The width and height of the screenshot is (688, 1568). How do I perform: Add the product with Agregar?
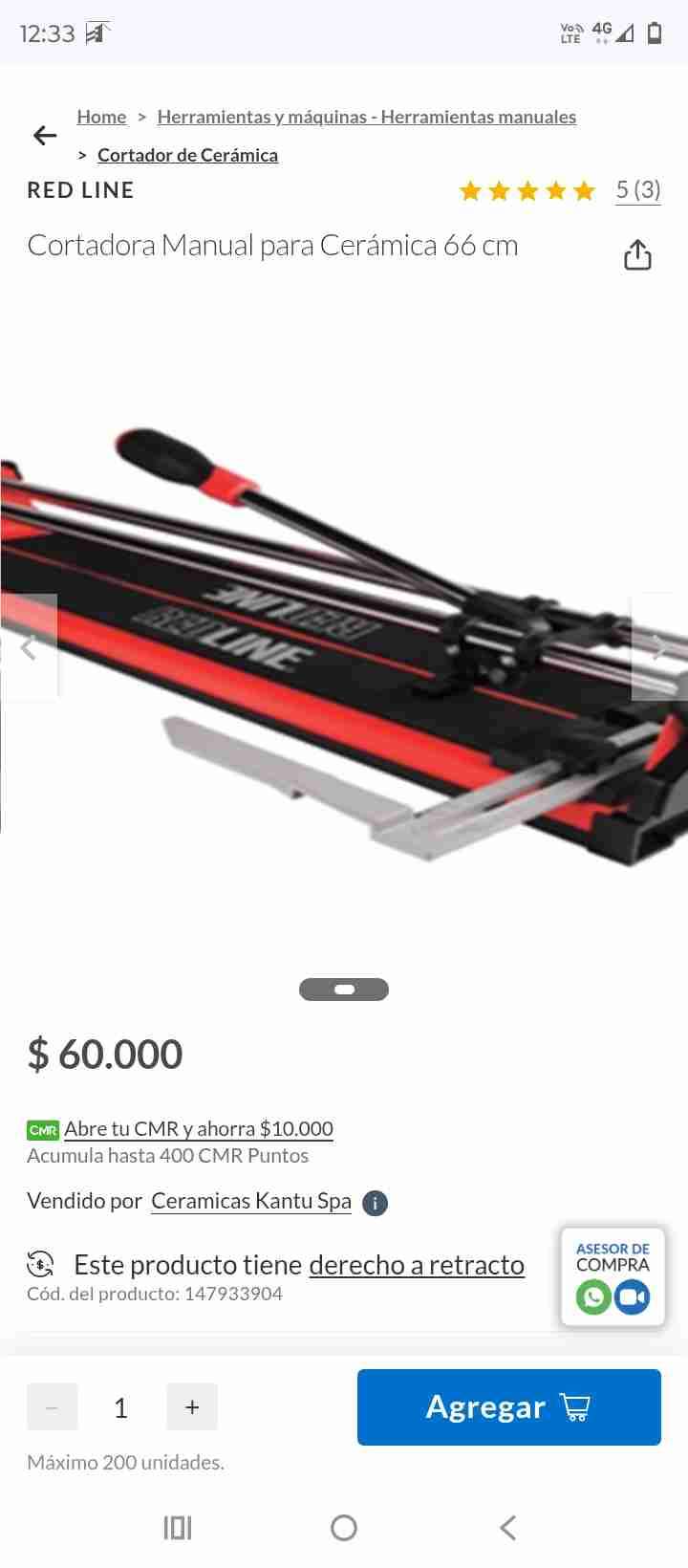[508, 1406]
